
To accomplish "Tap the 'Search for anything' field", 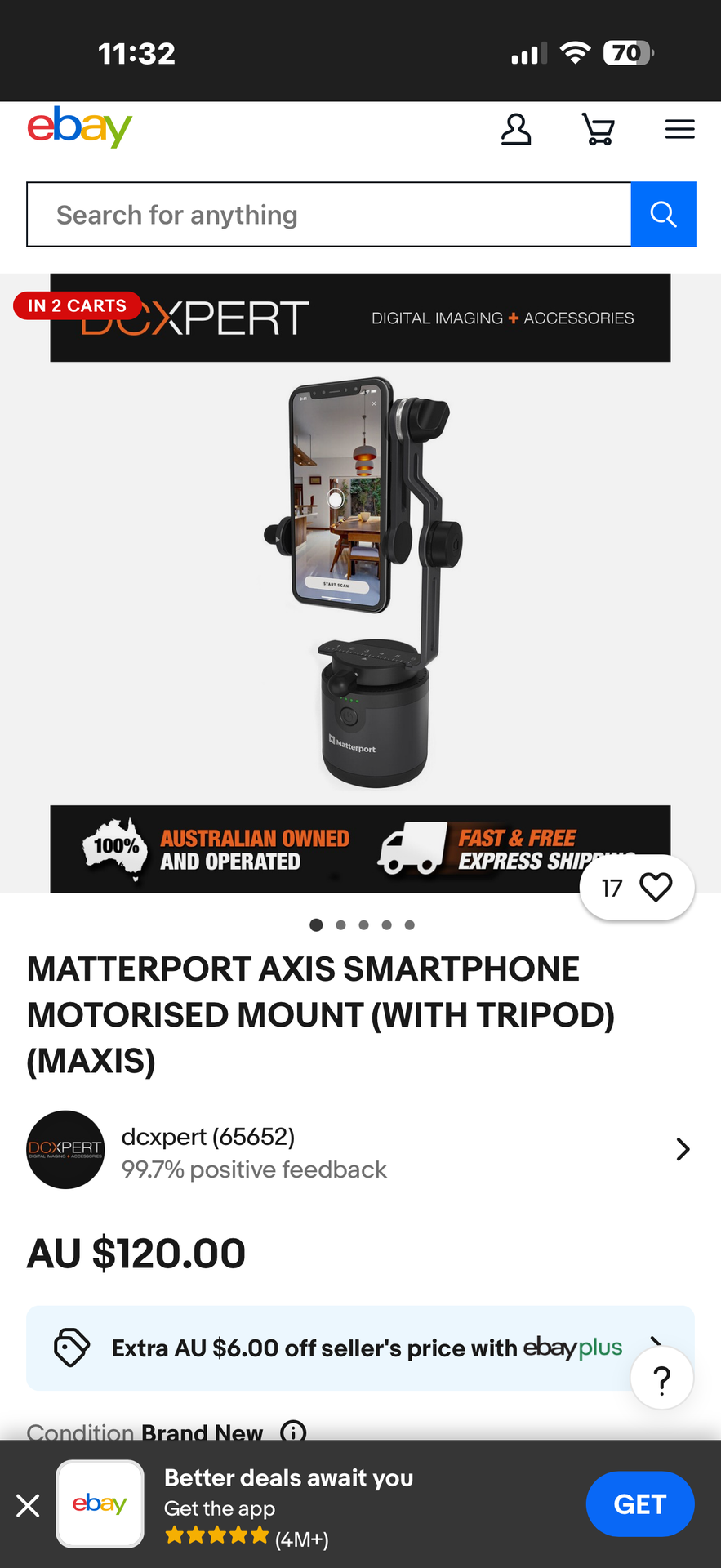I will coord(328,215).
